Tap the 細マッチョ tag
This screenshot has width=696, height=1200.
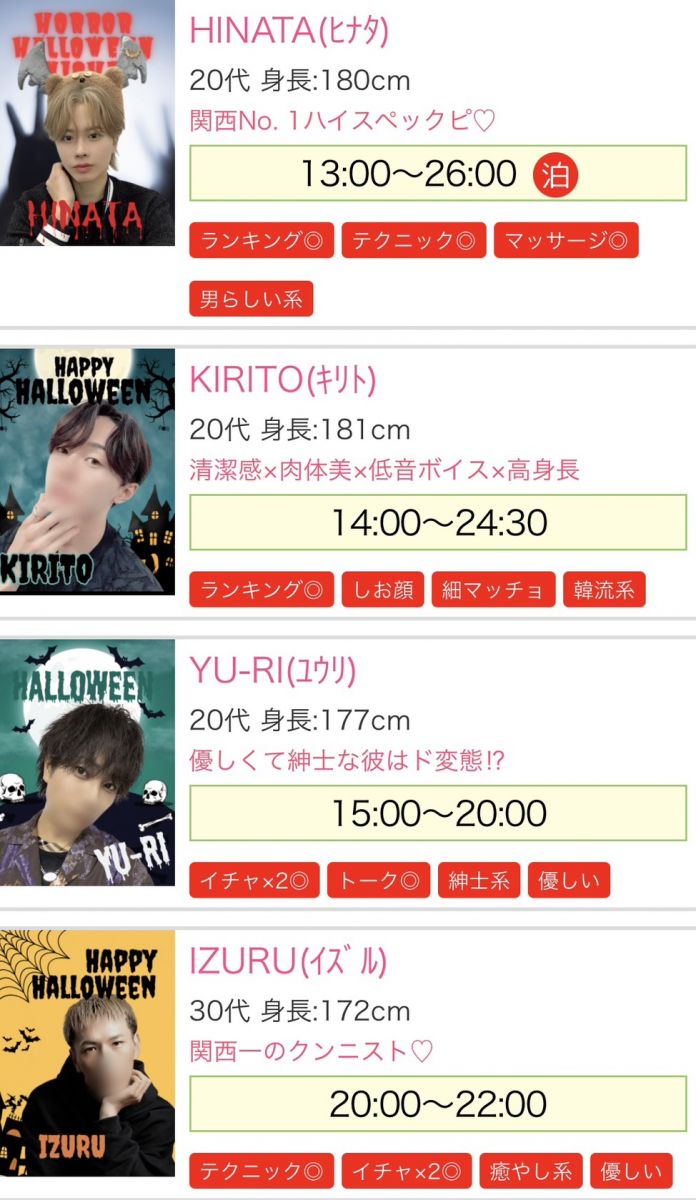point(493,590)
